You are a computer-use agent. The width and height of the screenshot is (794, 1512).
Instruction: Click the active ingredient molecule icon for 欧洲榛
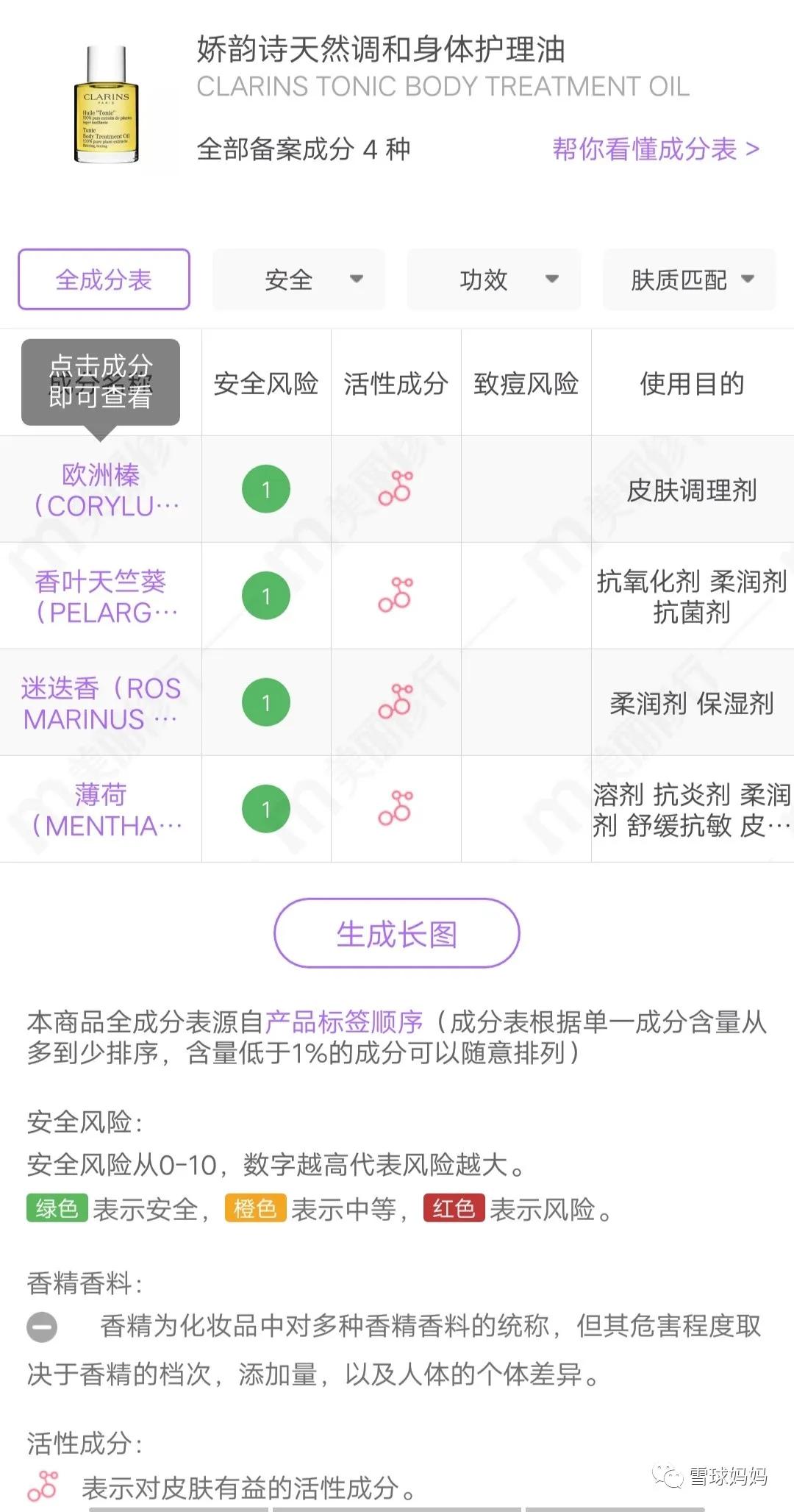click(397, 488)
